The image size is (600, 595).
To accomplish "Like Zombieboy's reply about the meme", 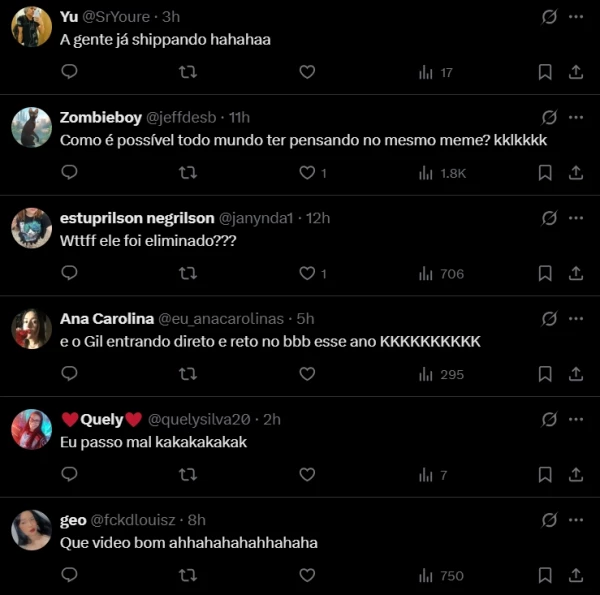I will 307,172.
